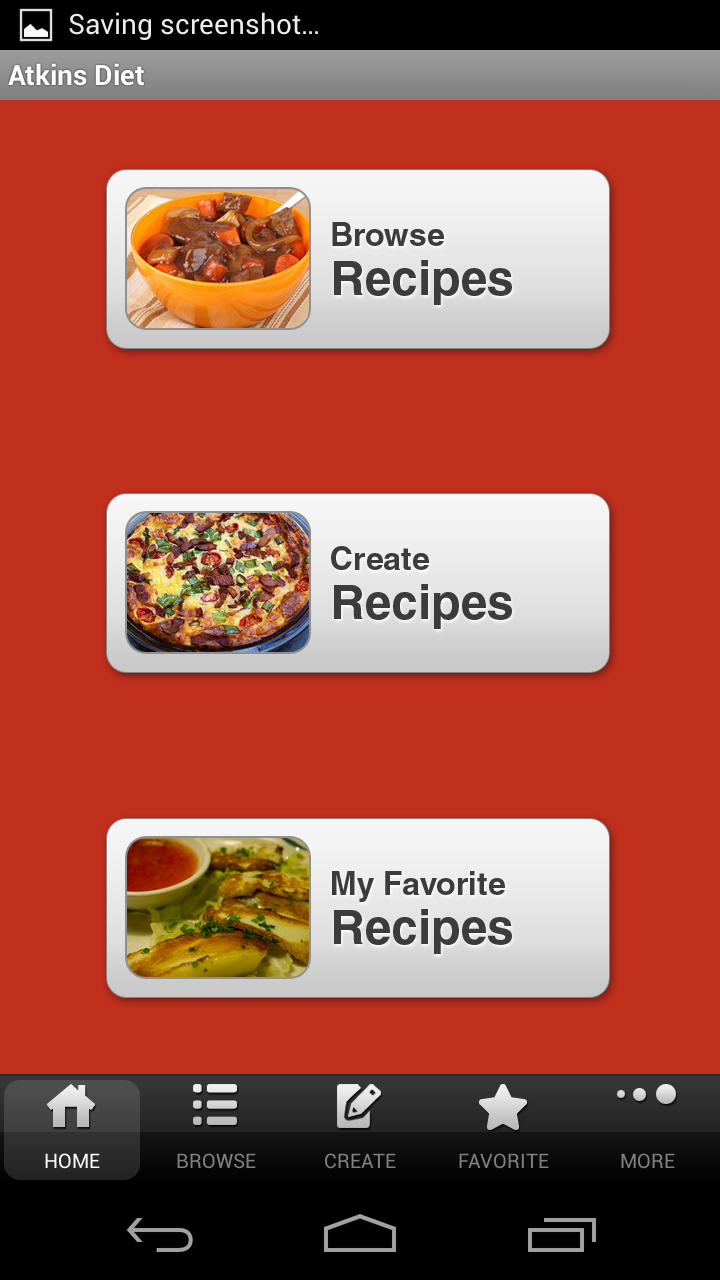Viewport: 720px width, 1280px height.
Task: Tap the pizza thumbnail on Create Recipes
Action: coord(218,582)
